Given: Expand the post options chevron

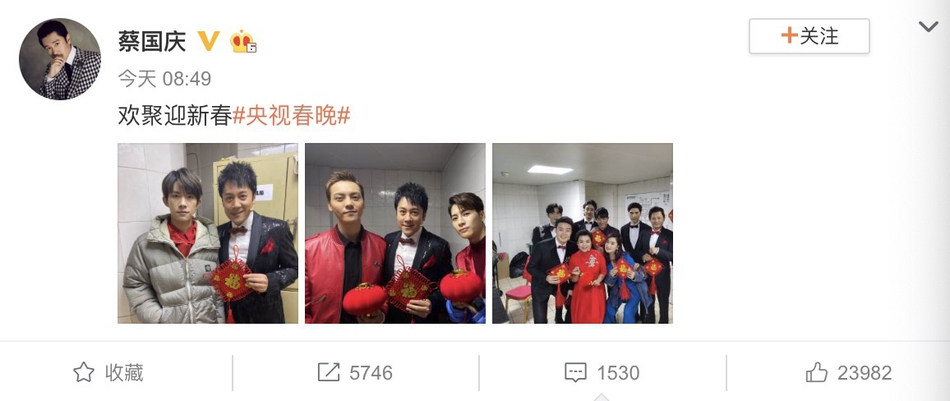Looking at the screenshot, I should (928, 26).
